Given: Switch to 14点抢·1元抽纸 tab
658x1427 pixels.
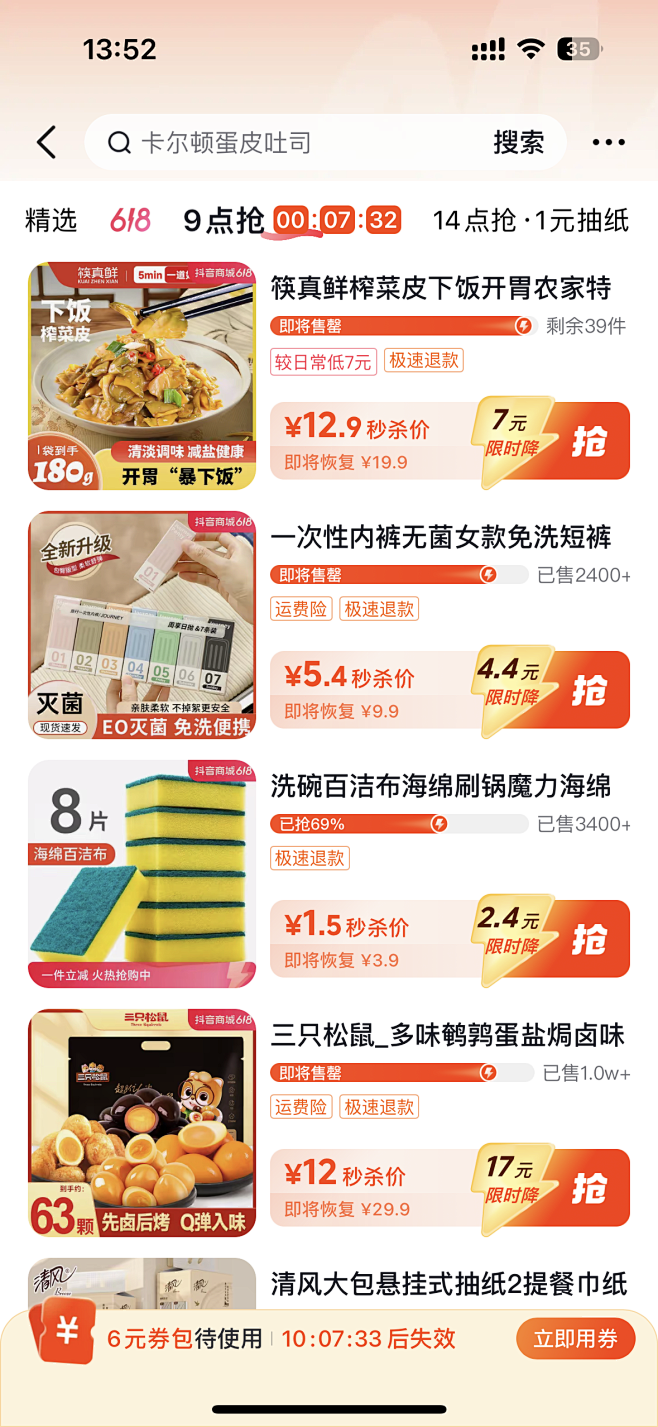Looking at the screenshot, I should (530, 221).
